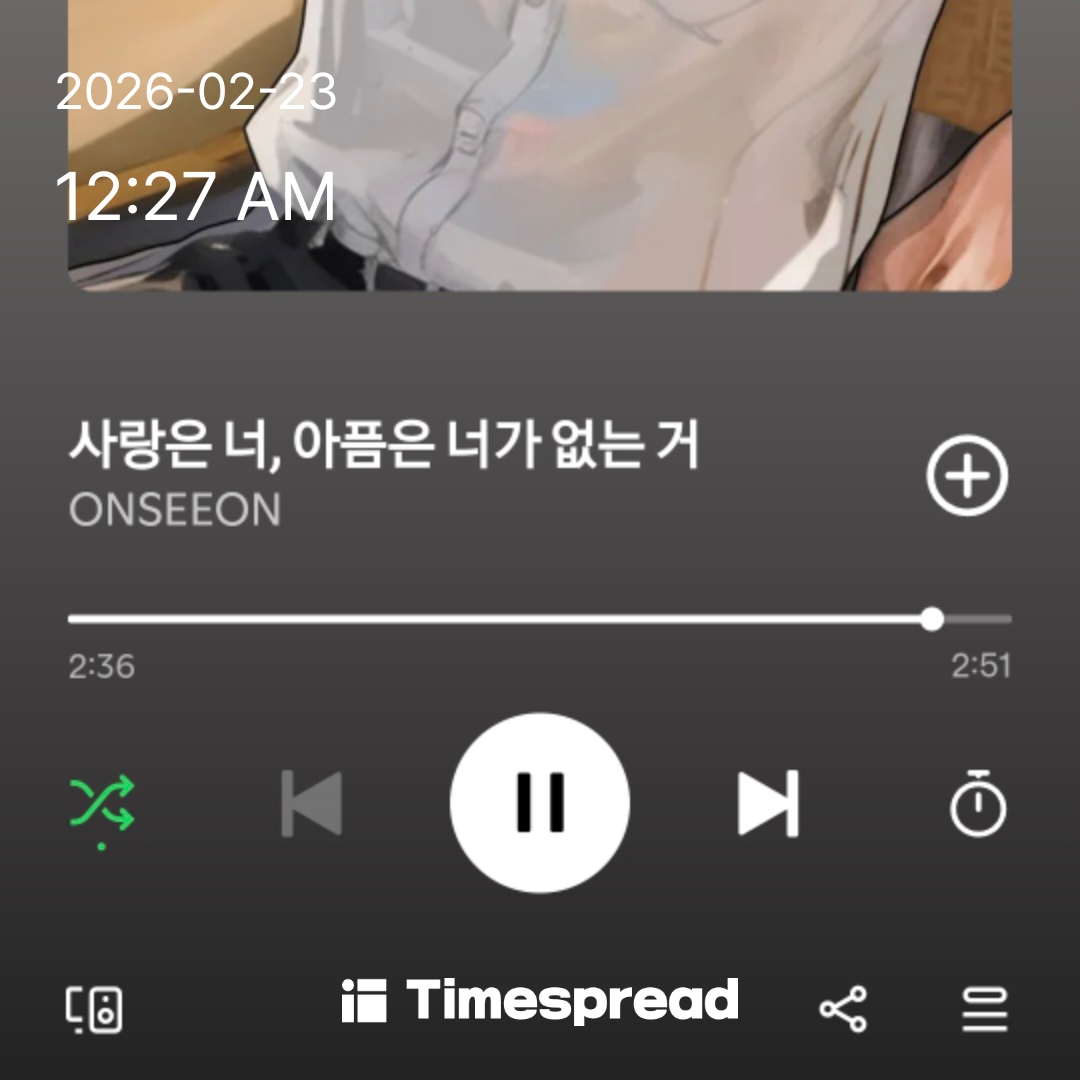Share this track

843,1009
